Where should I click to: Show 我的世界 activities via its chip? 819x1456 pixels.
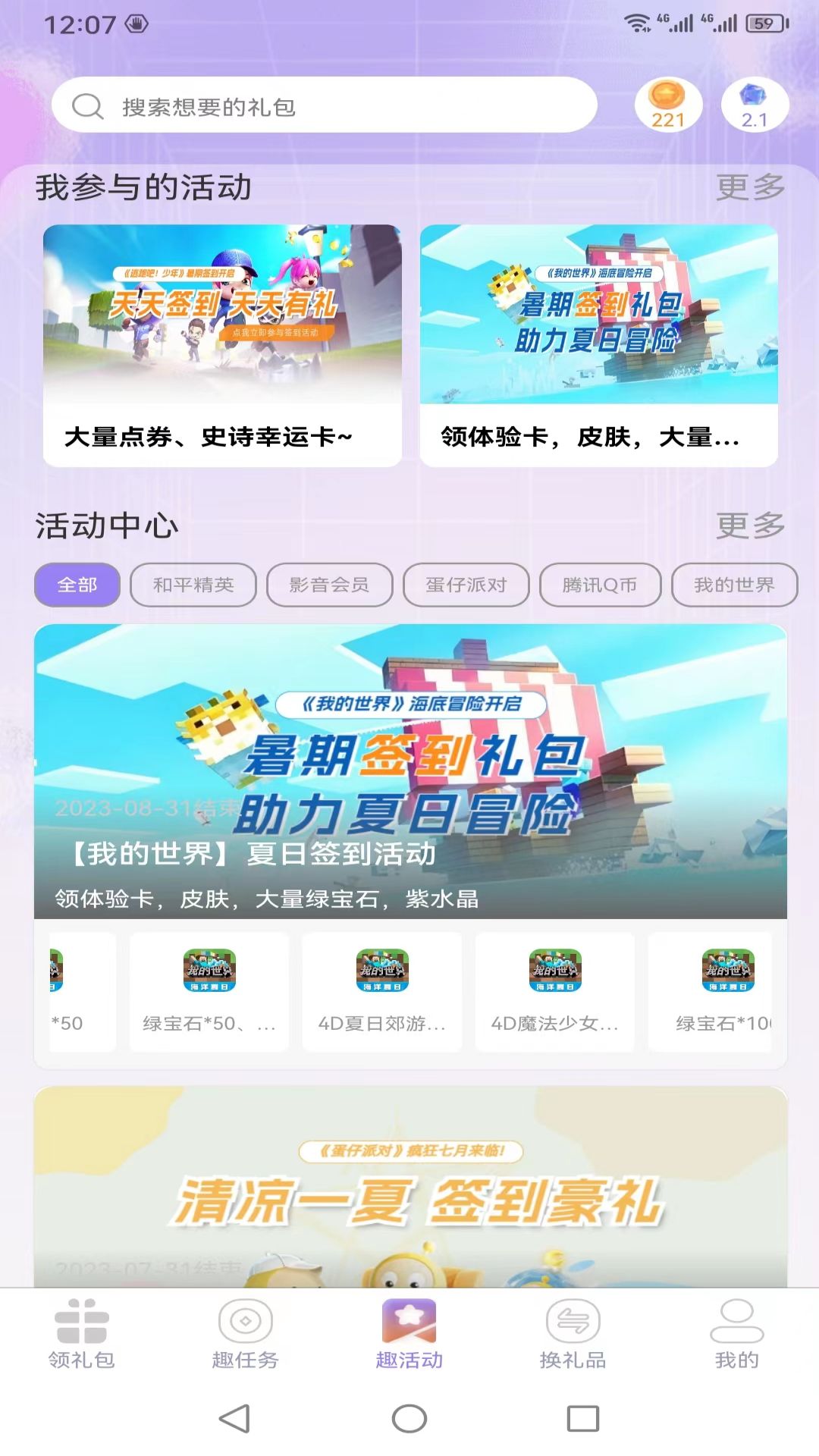pyautogui.click(x=734, y=585)
